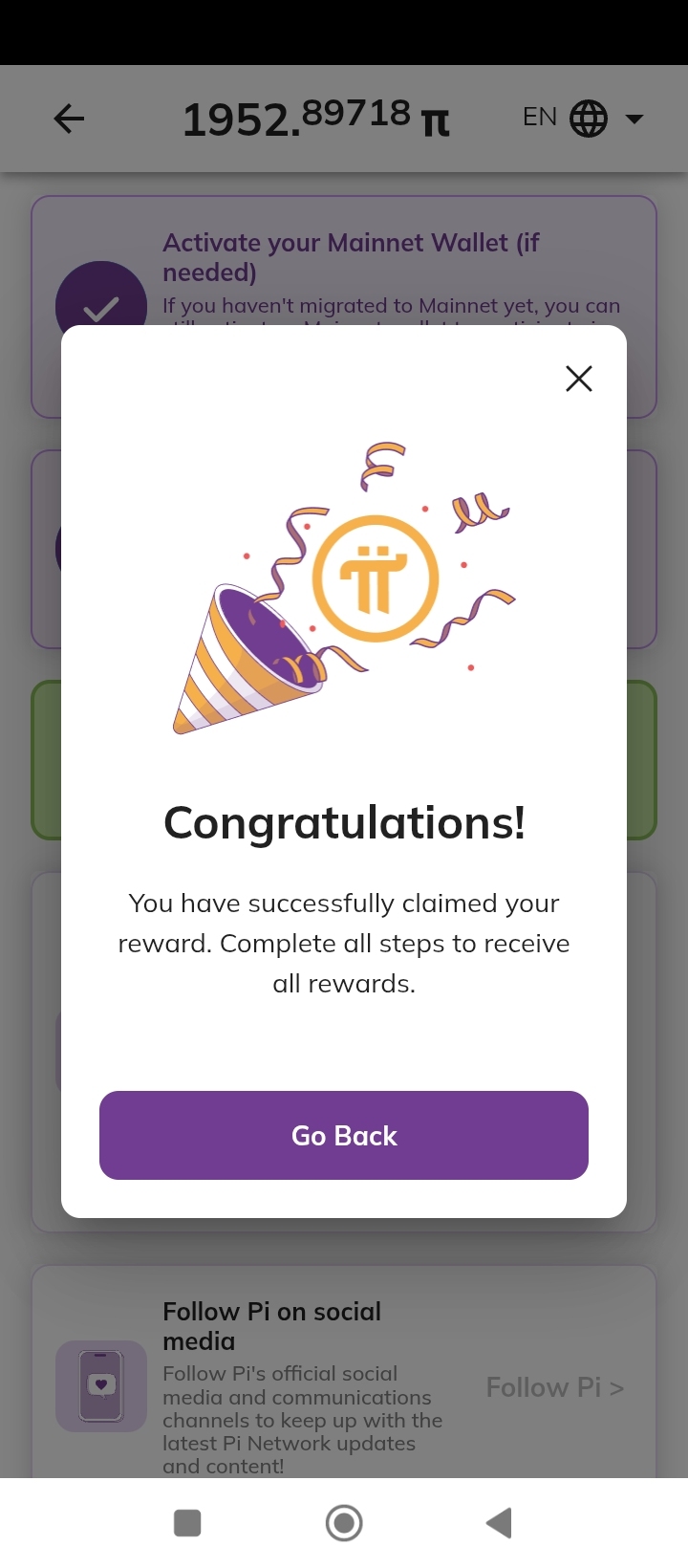Screen dimensions: 688x1568
Task: Open Follow Pi link
Action: (x=554, y=1387)
